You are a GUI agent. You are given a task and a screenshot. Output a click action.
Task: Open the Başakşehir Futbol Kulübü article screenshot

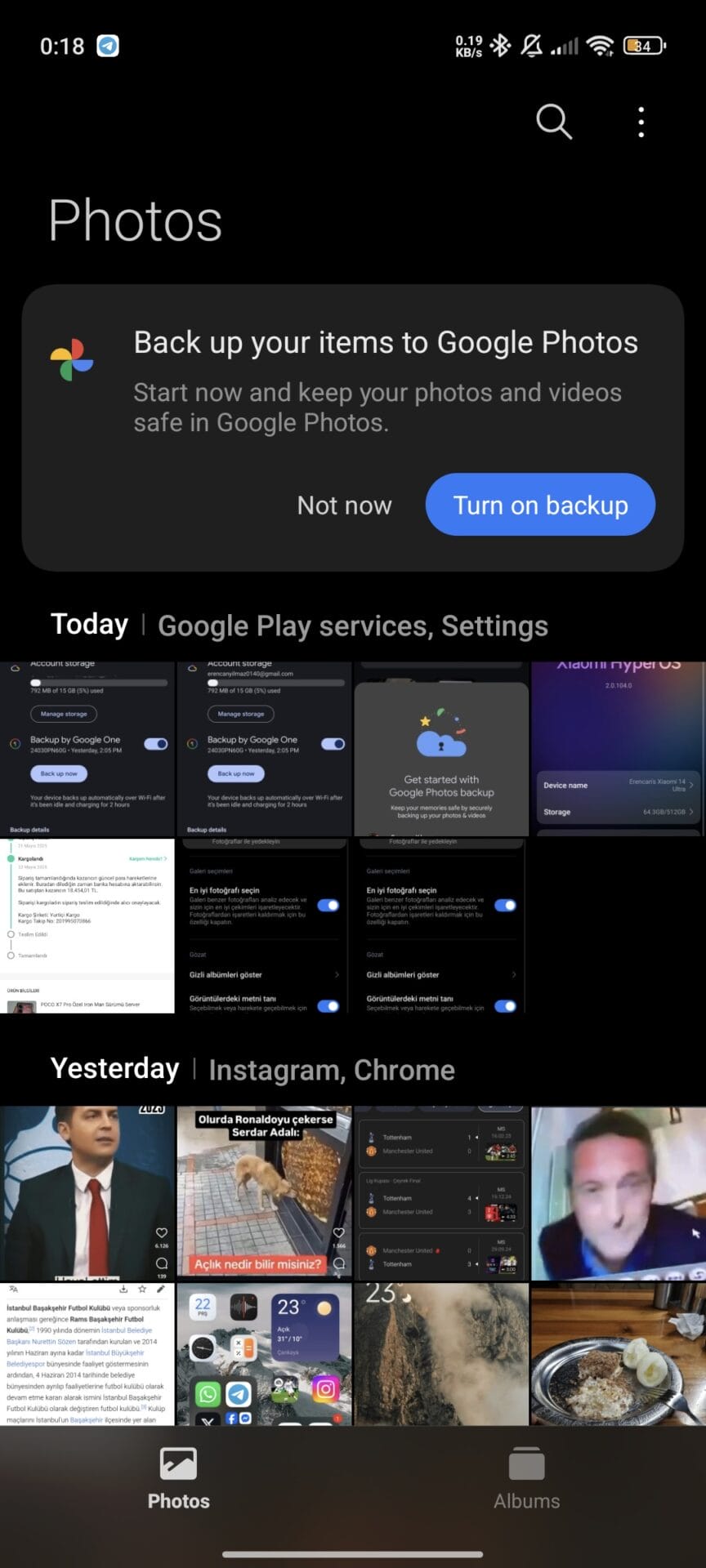[87, 1354]
